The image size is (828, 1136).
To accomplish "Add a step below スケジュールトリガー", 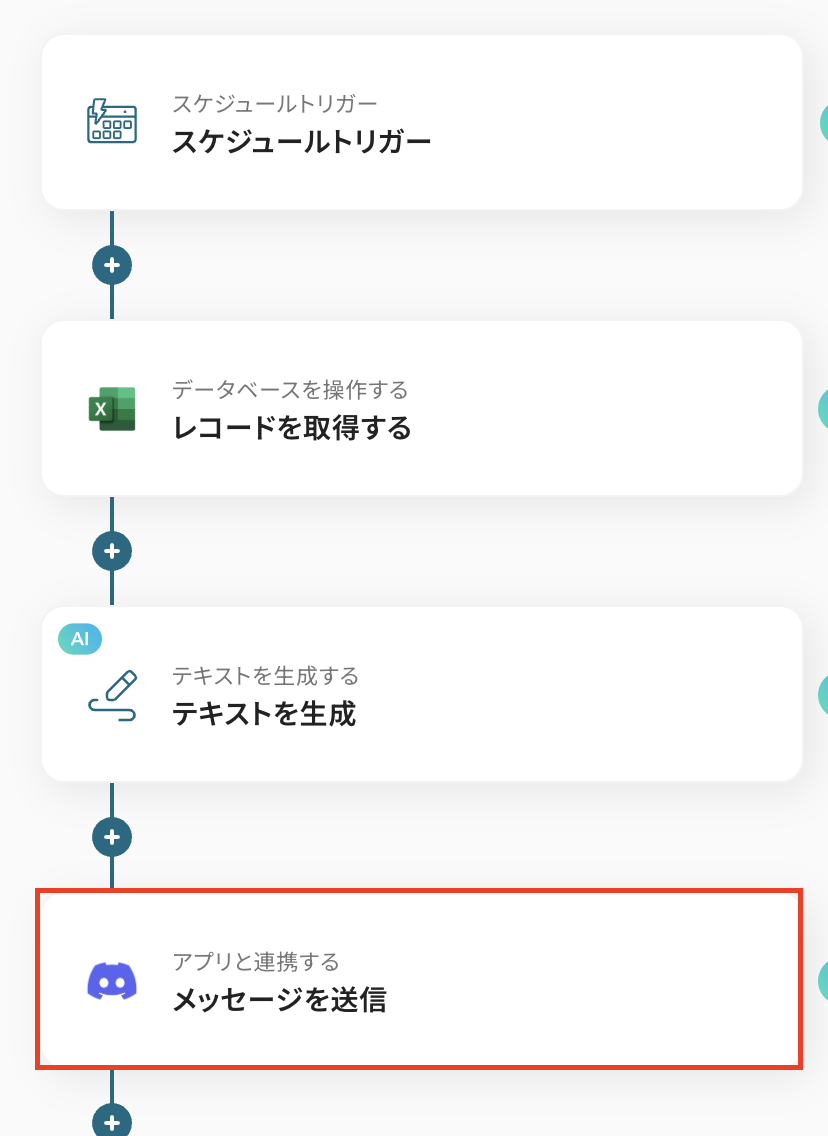I will (112, 265).
